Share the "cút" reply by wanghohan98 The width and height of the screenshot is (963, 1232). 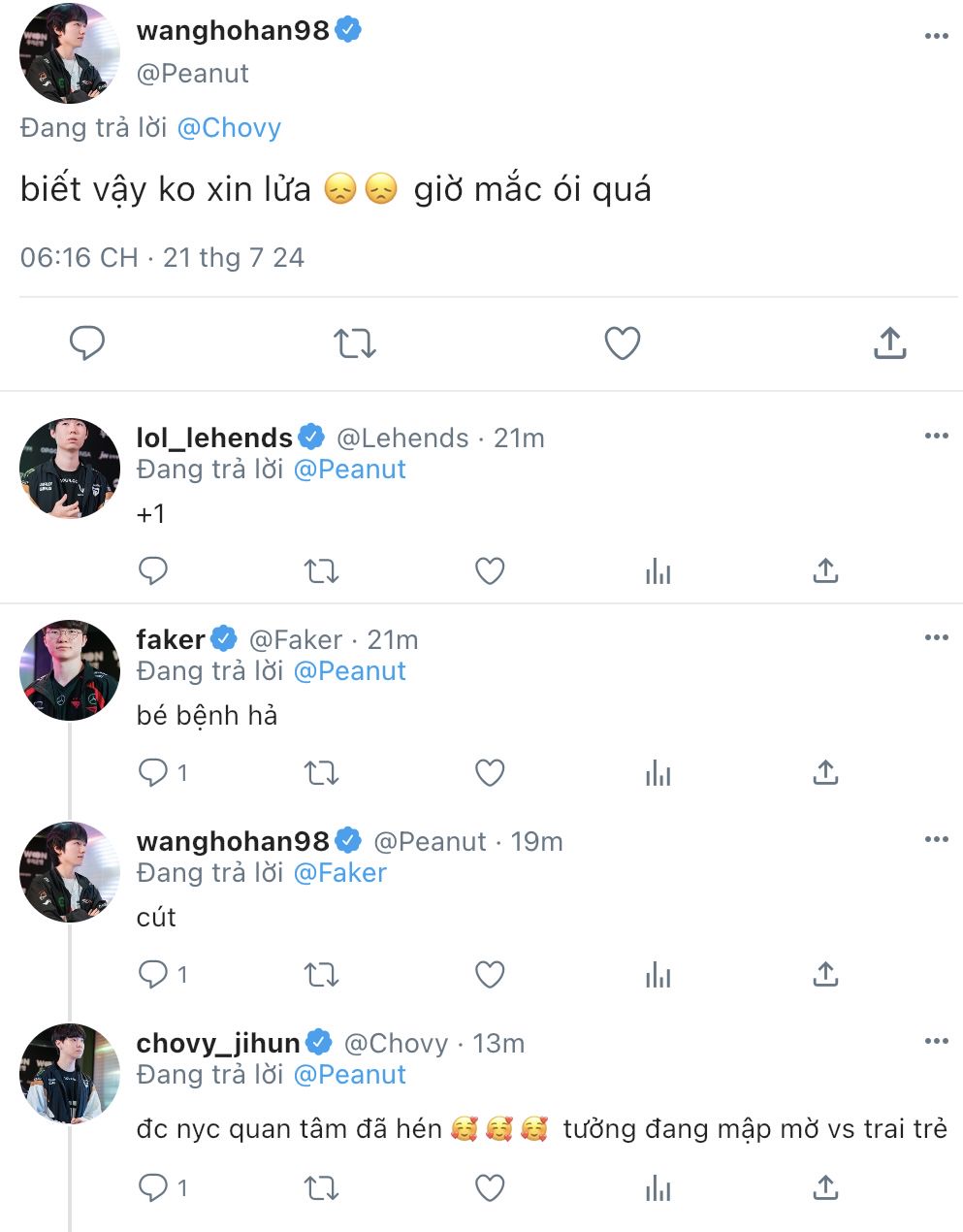tap(825, 974)
